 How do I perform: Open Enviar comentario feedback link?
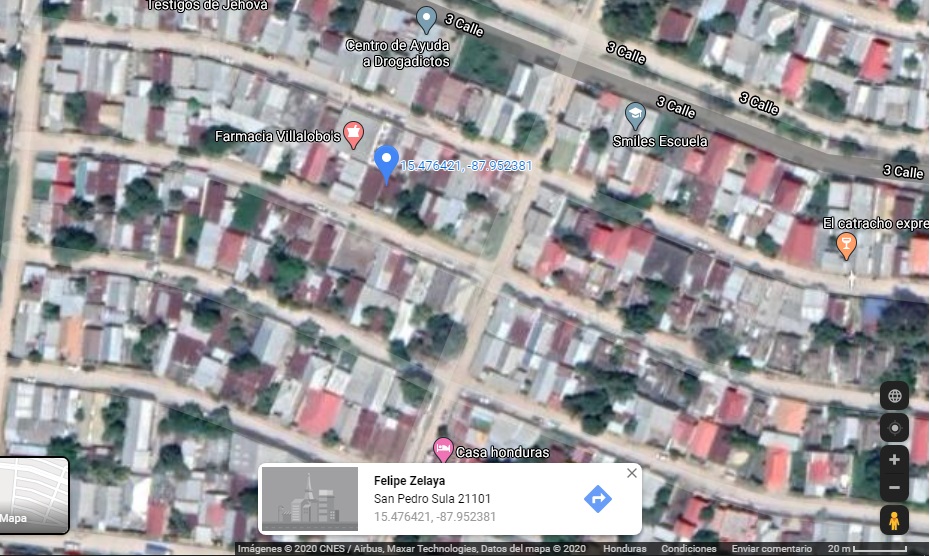click(773, 549)
